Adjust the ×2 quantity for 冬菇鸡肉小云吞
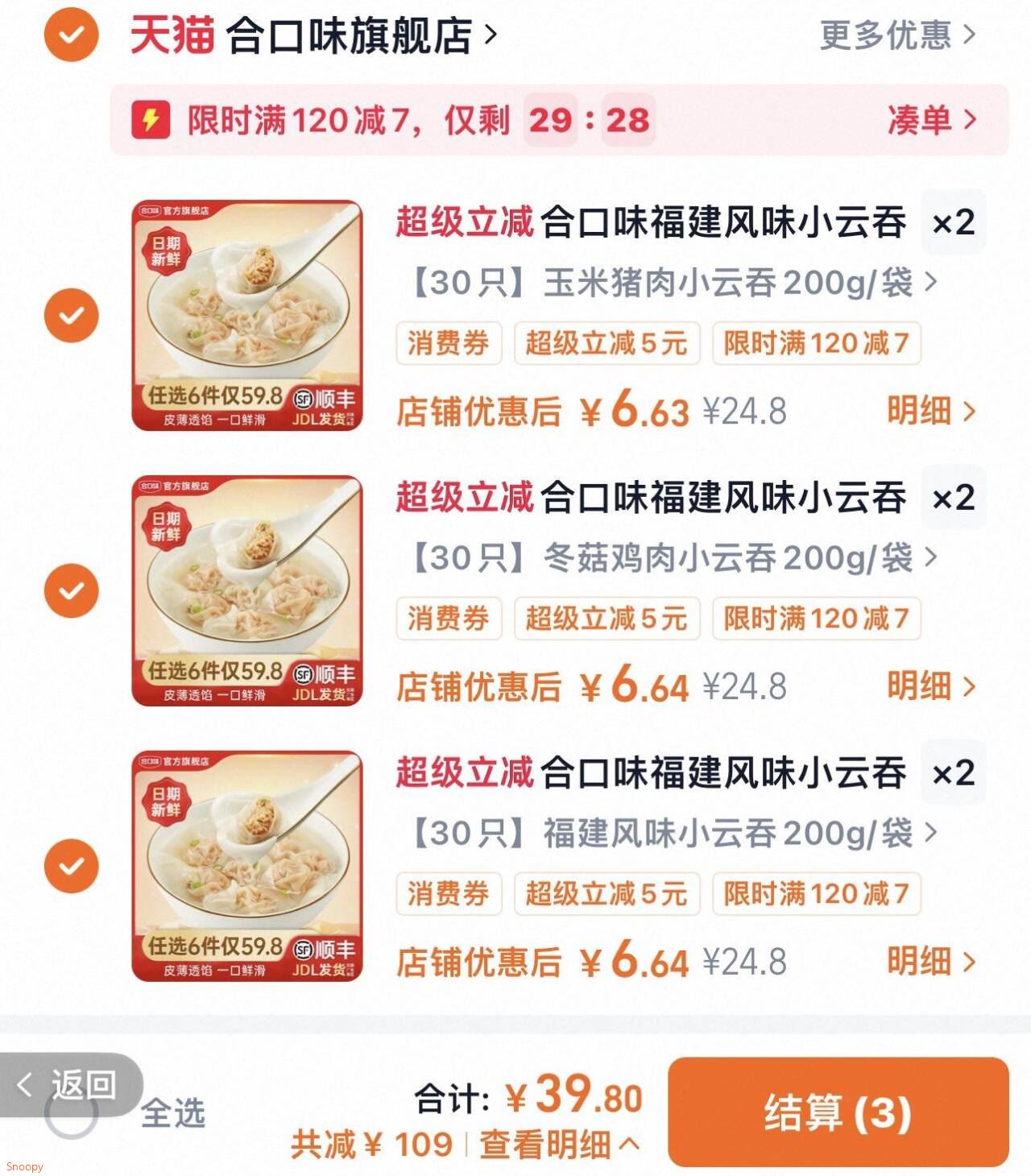Screen dimensions: 1031x1176 (953, 498)
